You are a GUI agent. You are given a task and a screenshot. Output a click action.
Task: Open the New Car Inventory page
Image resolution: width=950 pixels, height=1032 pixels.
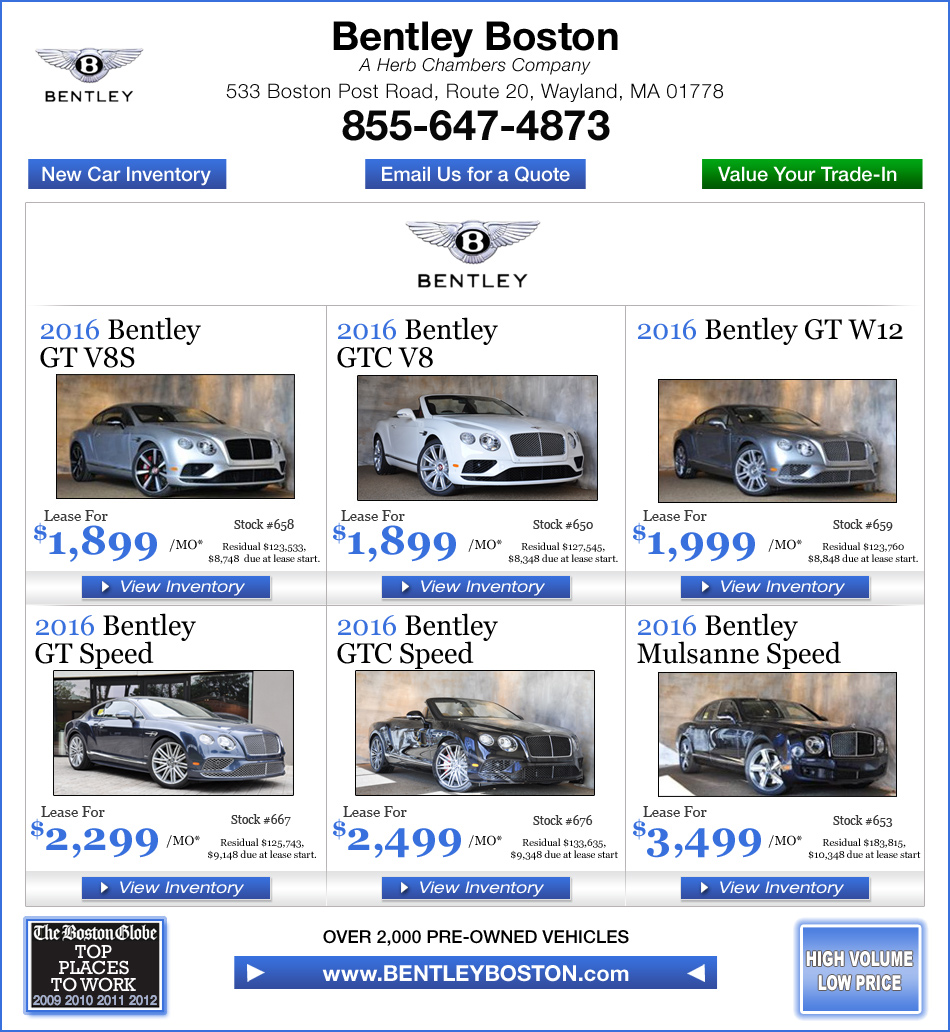pos(127,173)
